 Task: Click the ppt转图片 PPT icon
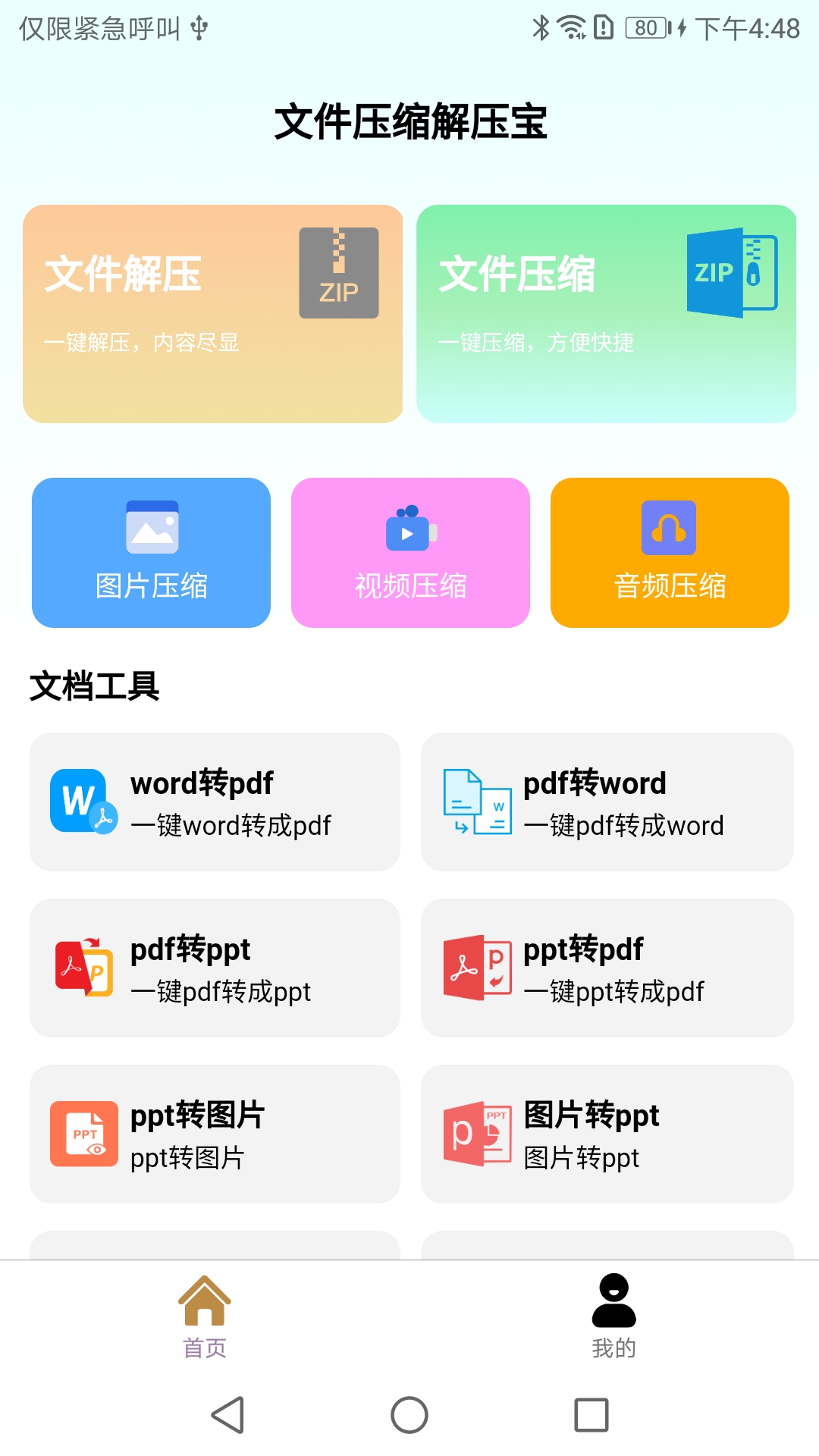(83, 1134)
